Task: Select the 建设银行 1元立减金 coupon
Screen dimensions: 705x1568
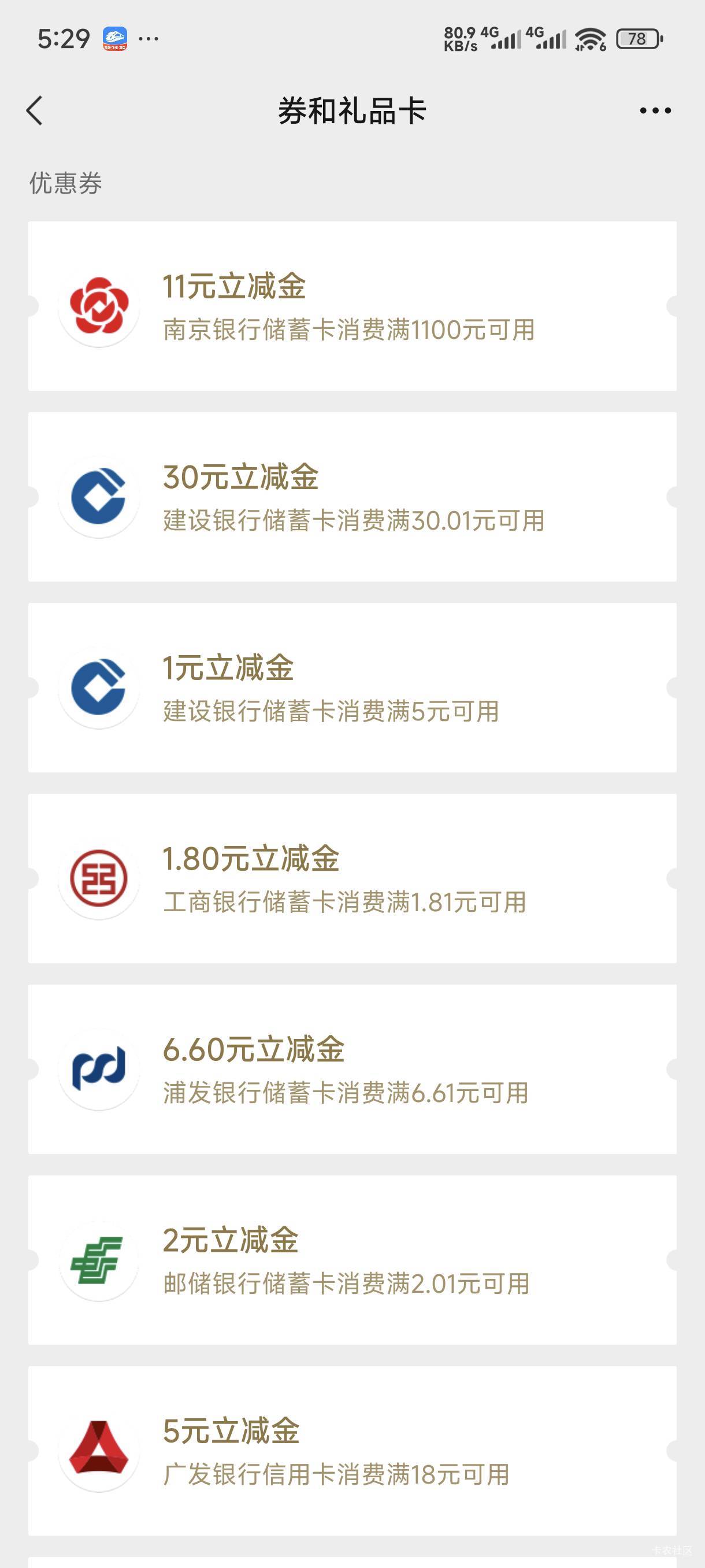Action: (352, 688)
